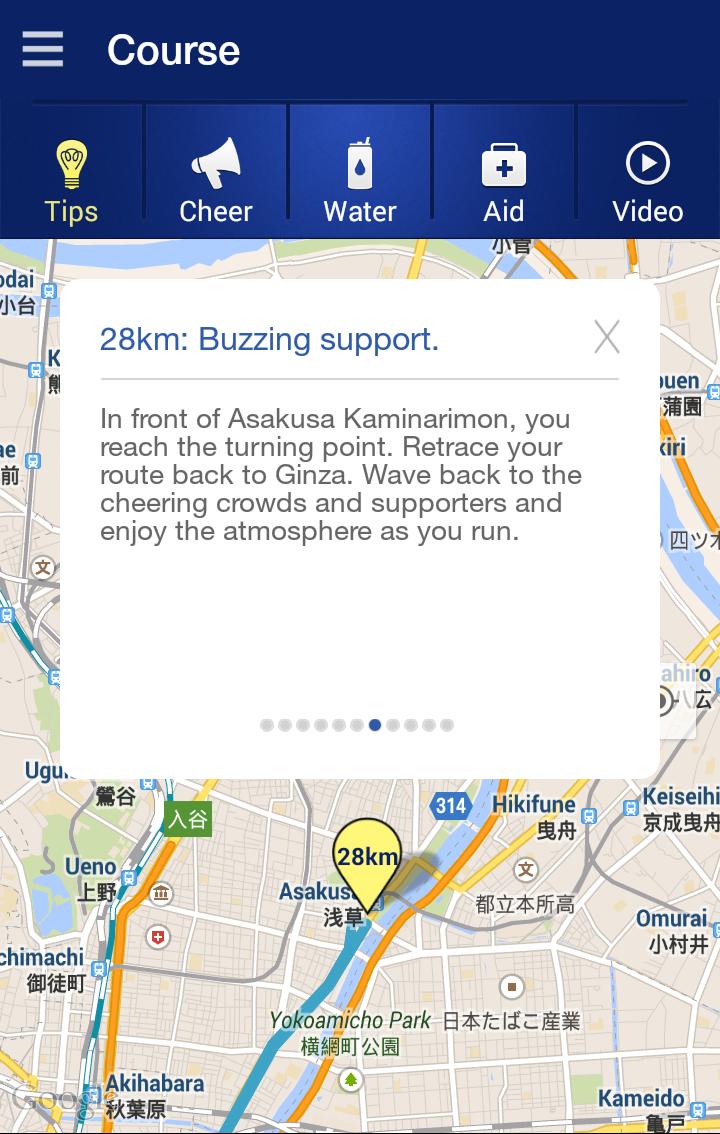
Task: Select the Tips tab
Action: pyautogui.click(x=71, y=181)
